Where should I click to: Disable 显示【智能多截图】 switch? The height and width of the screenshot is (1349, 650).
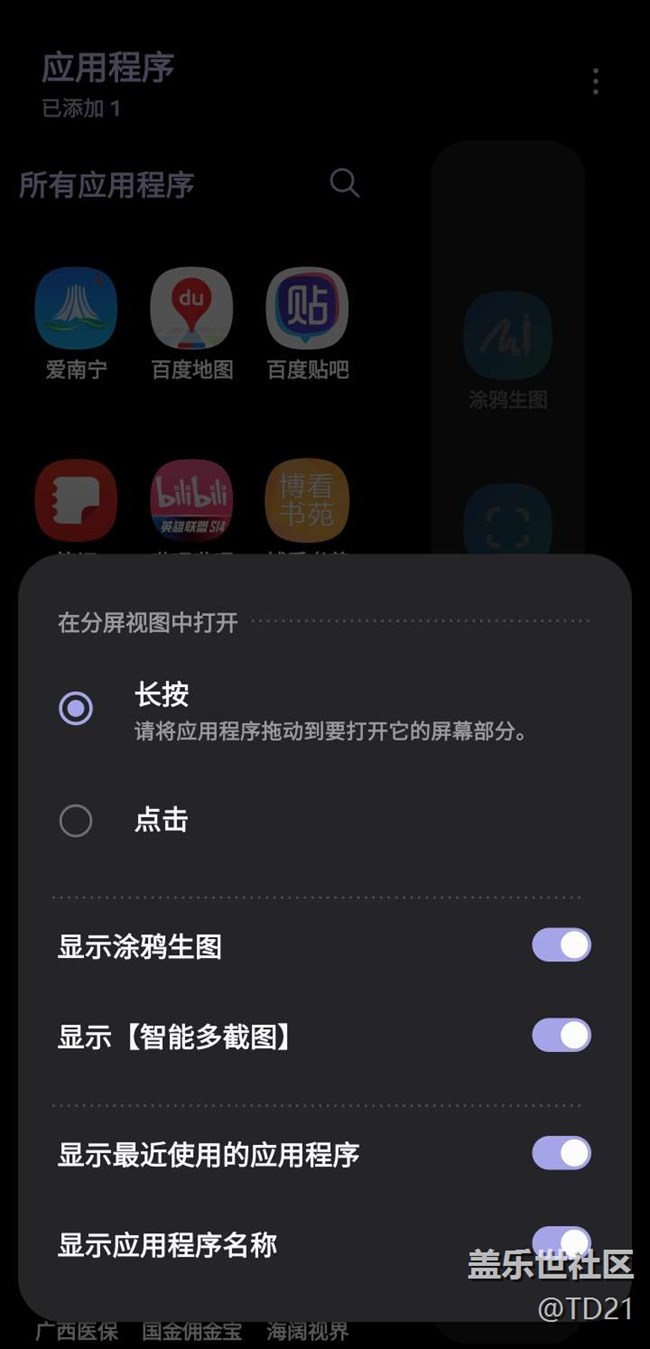(x=561, y=1035)
